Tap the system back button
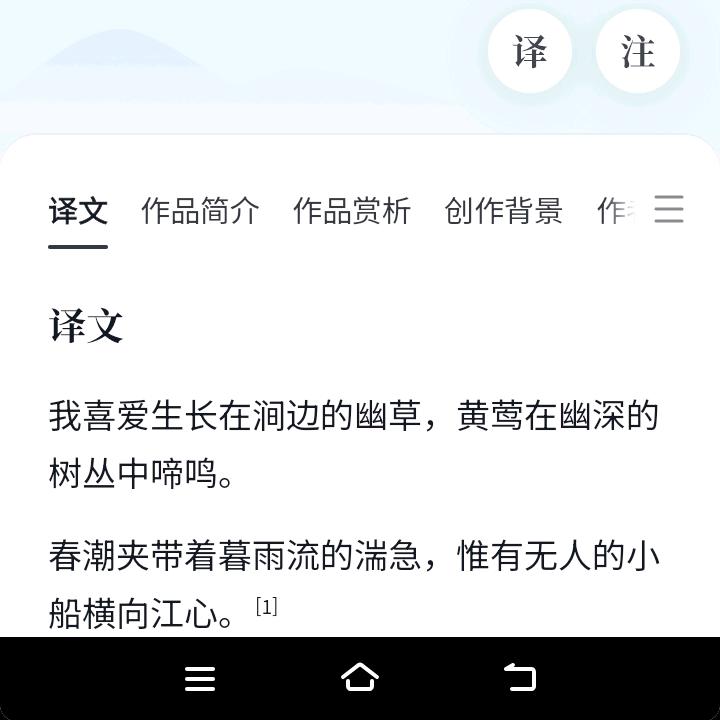 (520, 678)
